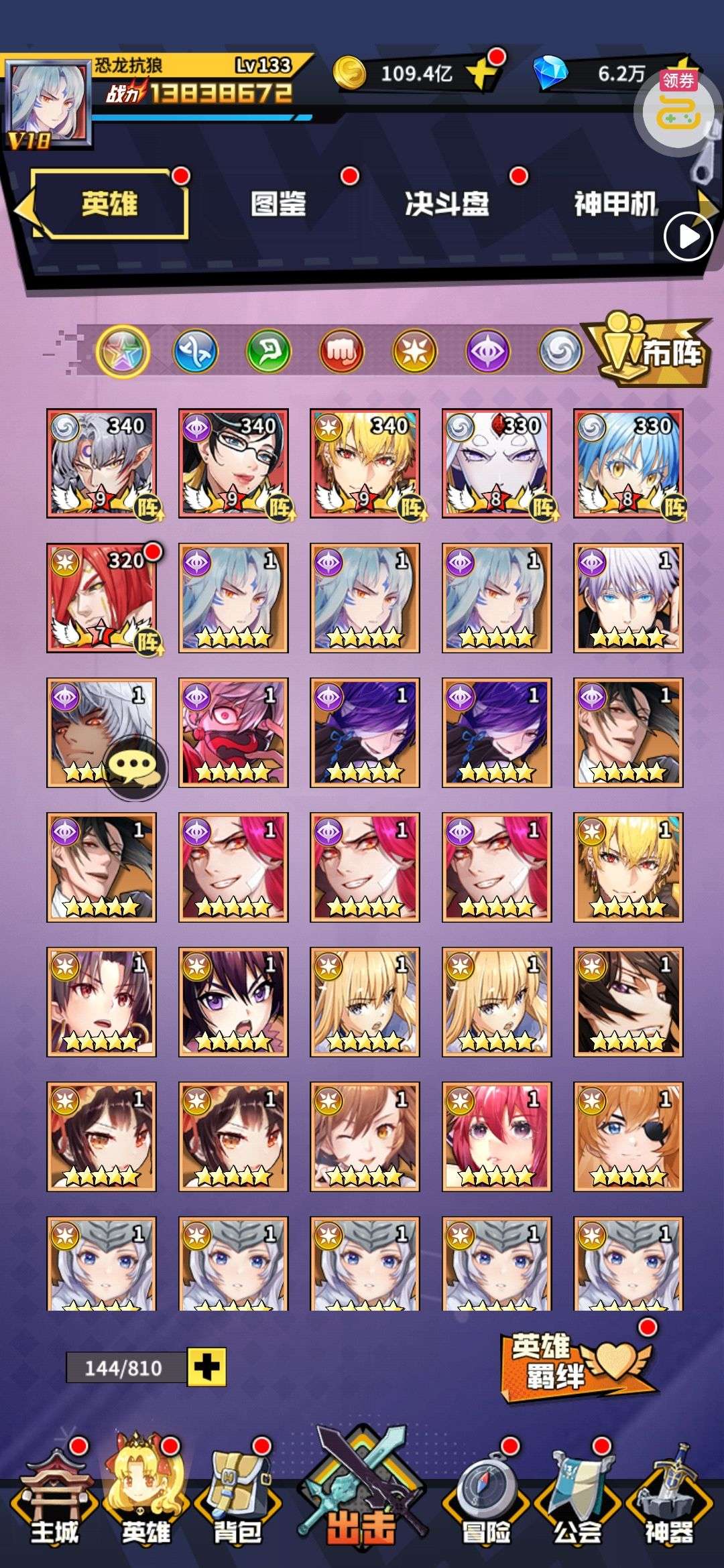The height and width of the screenshot is (1568, 724).
Task: Switch to the 图鉴 tab
Action: (x=278, y=204)
